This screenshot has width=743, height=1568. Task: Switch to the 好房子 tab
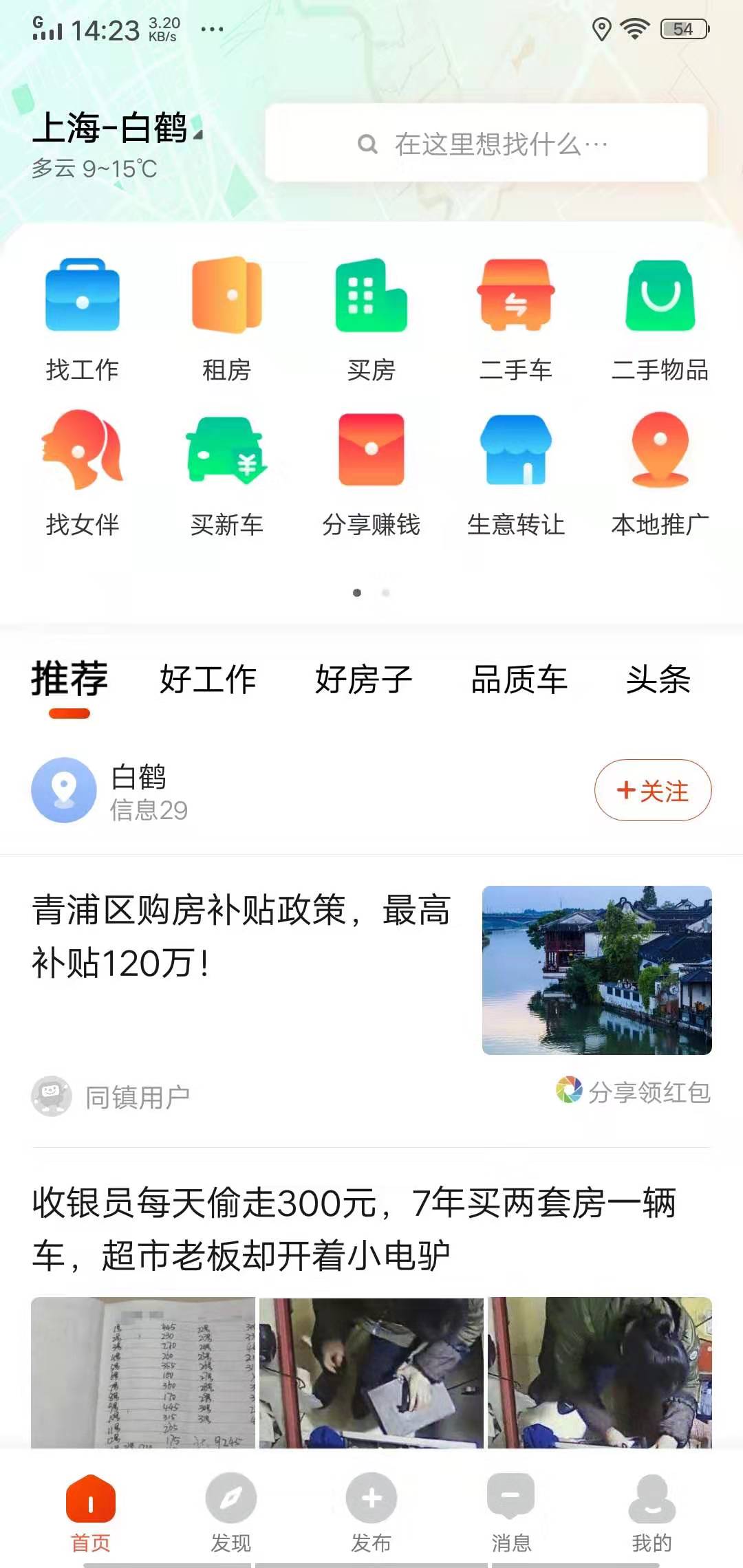click(x=363, y=679)
